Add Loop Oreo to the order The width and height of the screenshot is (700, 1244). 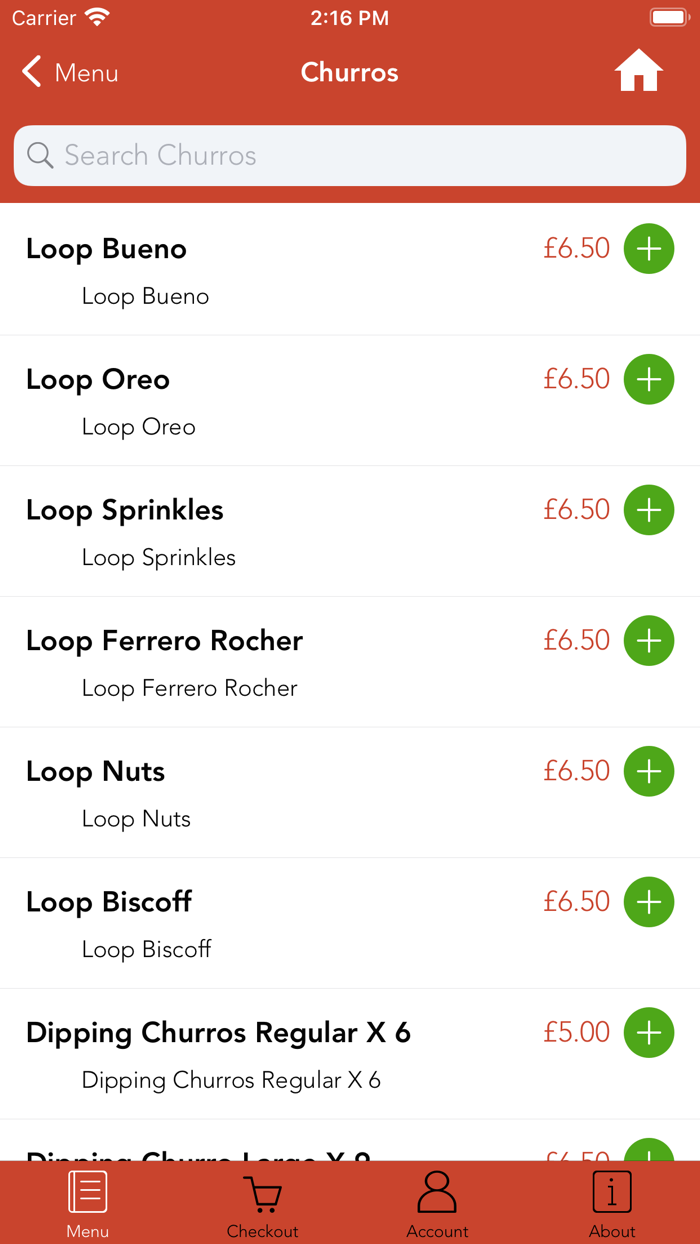point(649,379)
